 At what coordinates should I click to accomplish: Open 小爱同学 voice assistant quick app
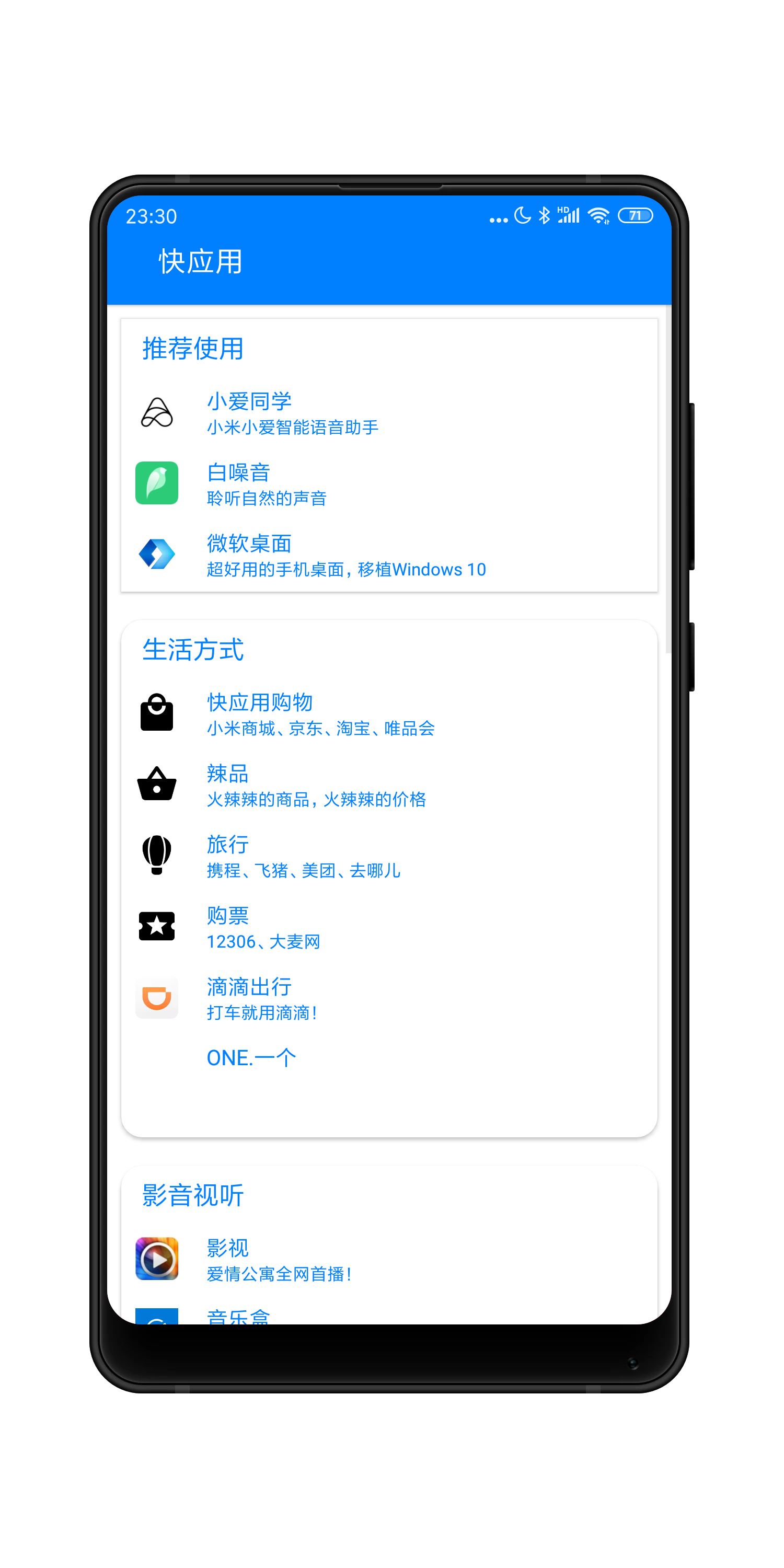tap(292, 413)
